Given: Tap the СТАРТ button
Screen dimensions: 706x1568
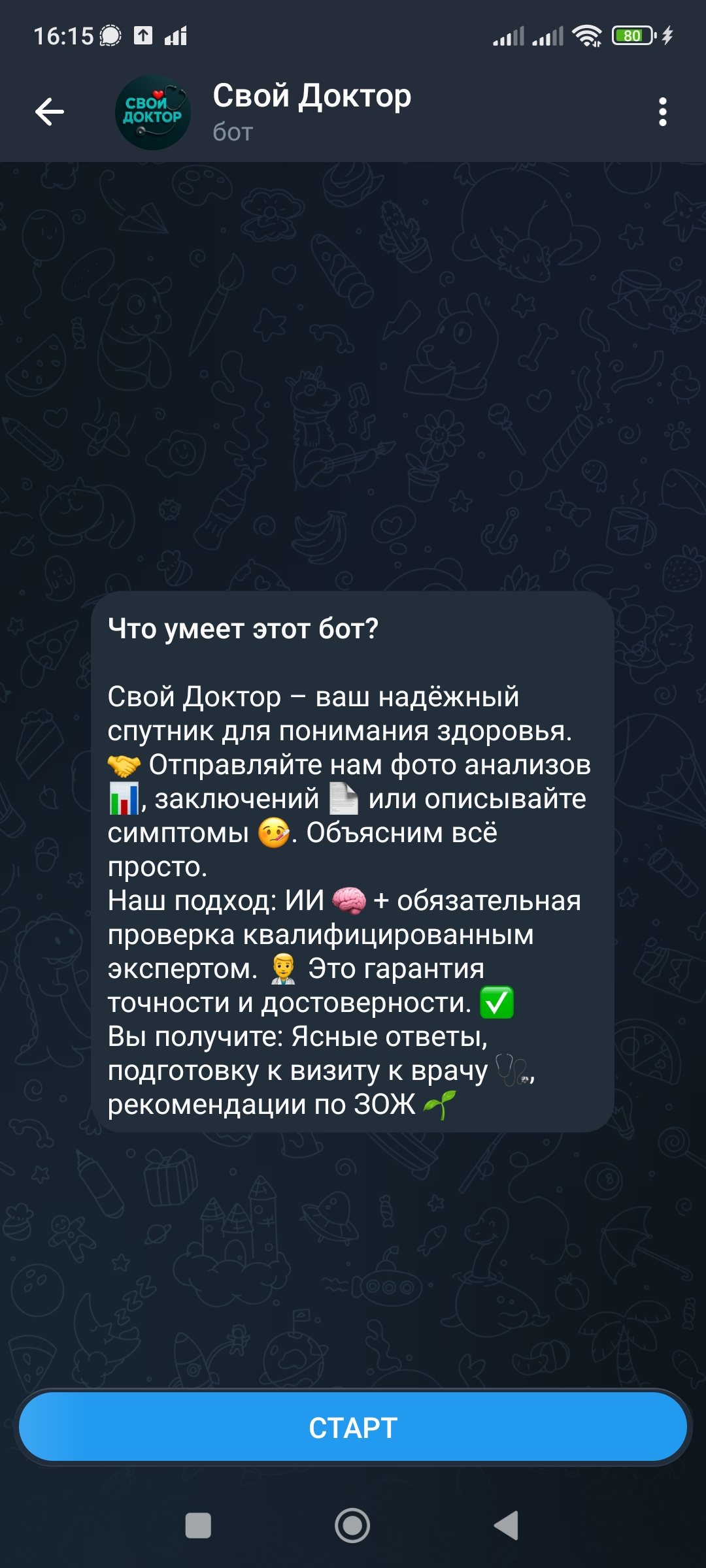Looking at the screenshot, I should click(353, 1428).
